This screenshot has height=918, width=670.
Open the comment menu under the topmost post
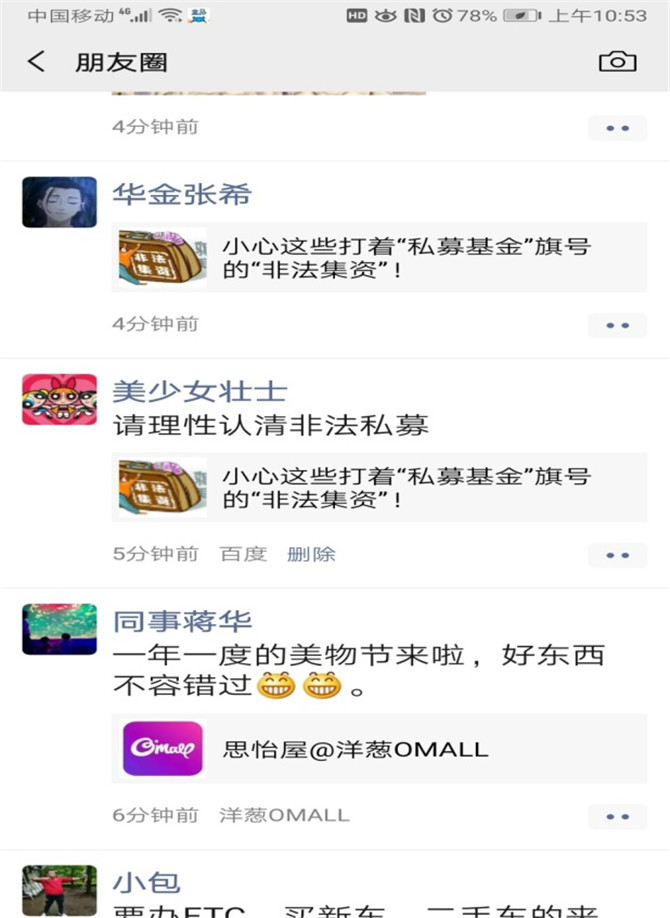617,128
